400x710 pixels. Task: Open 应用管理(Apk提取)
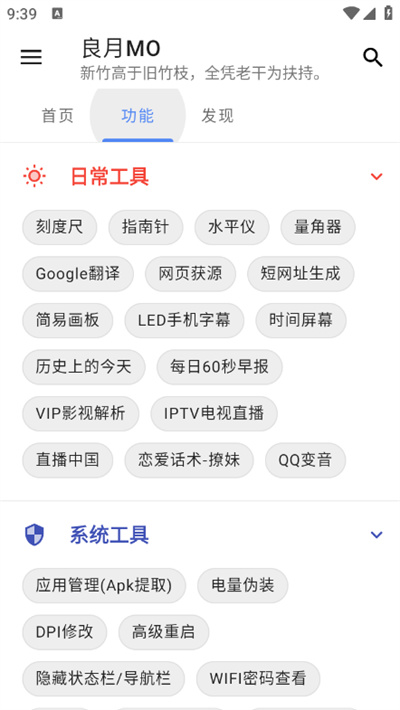104,585
